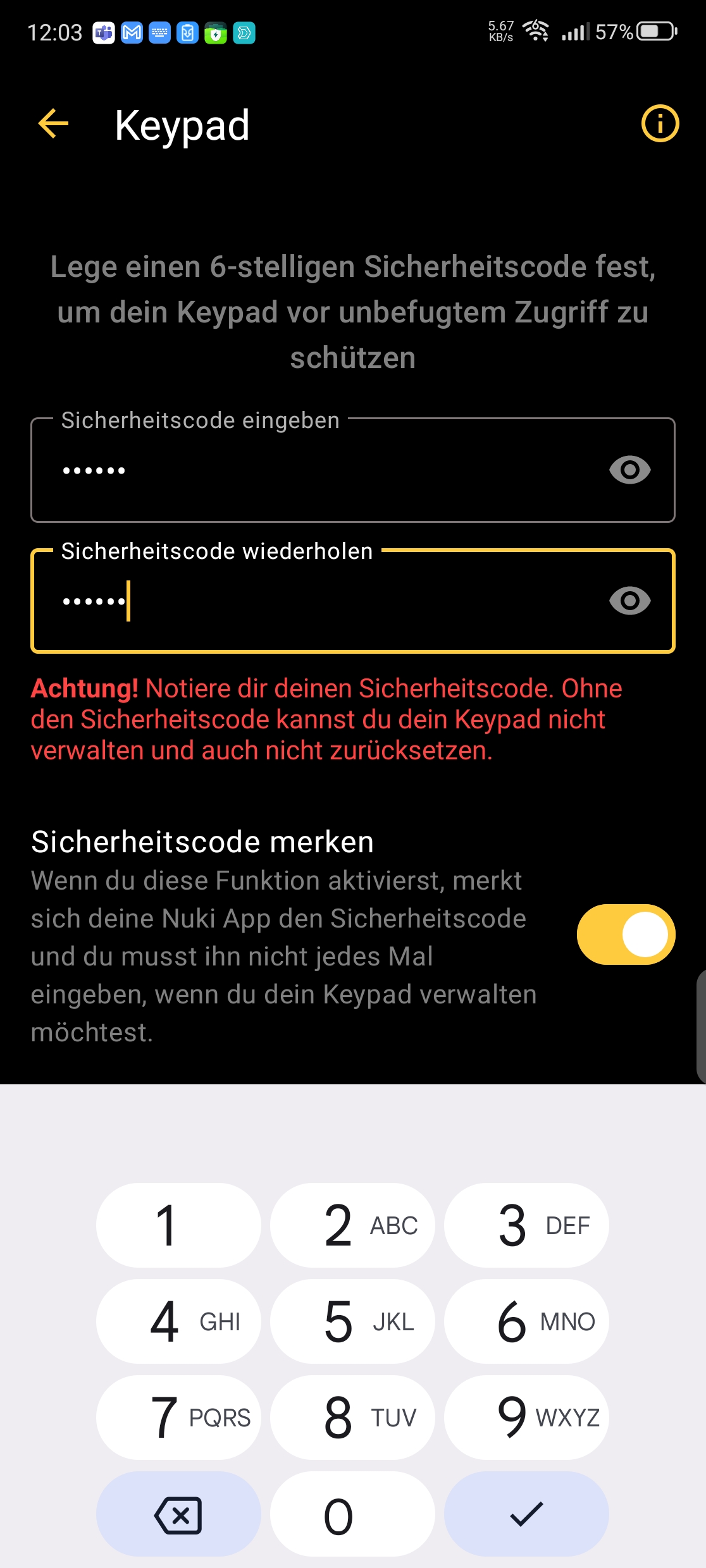Go back from the Keypad screen
This screenshot has height=1568, width=706.
(x=53, y=123)
